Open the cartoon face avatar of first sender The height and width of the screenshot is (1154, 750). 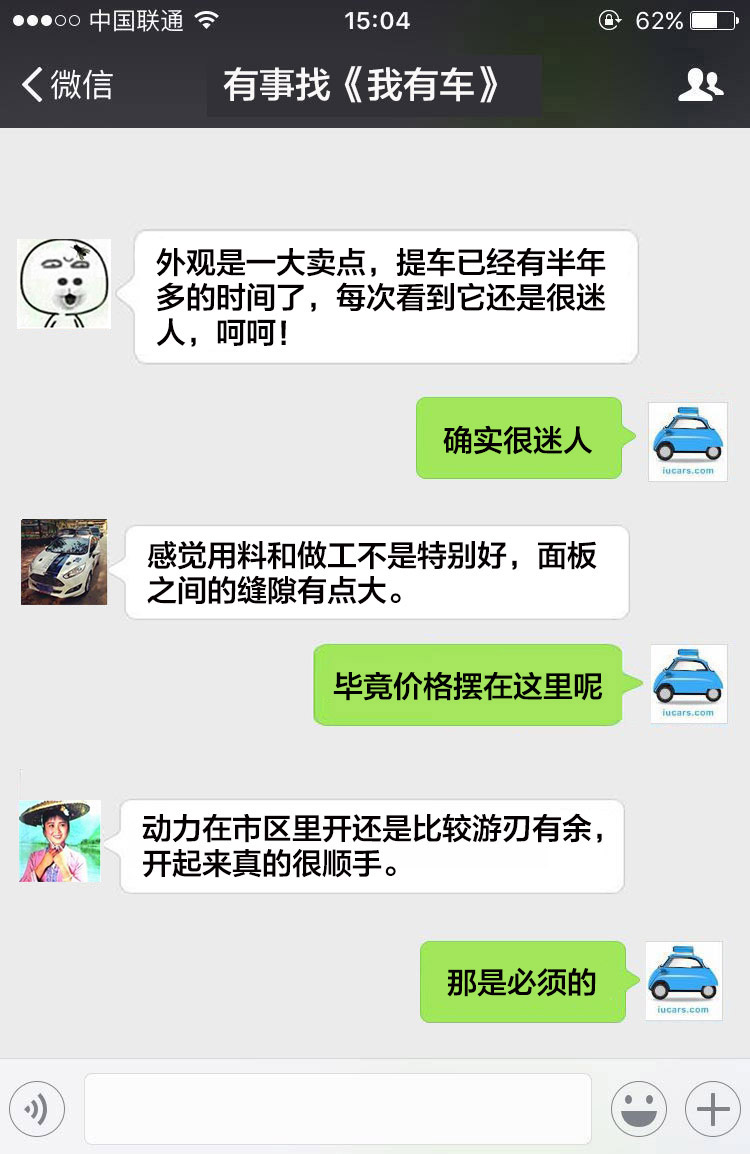63,283
